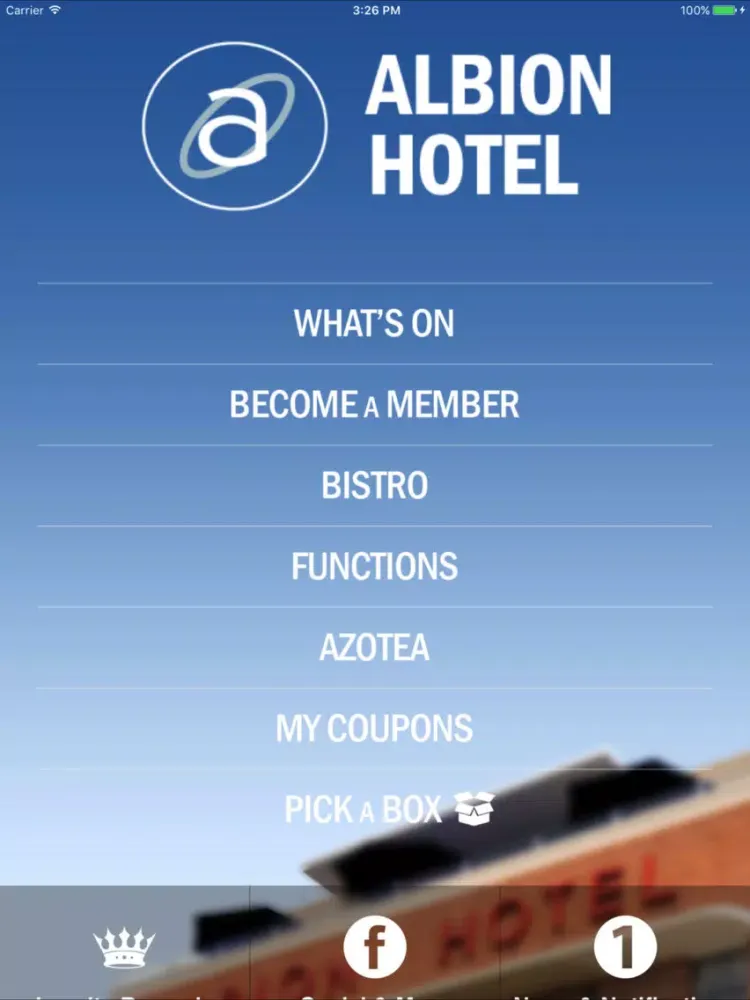Screen dimensions: 750x1000
Task: Open the What's On menu item
Action: pyautogui.click(x=374, y=324)
